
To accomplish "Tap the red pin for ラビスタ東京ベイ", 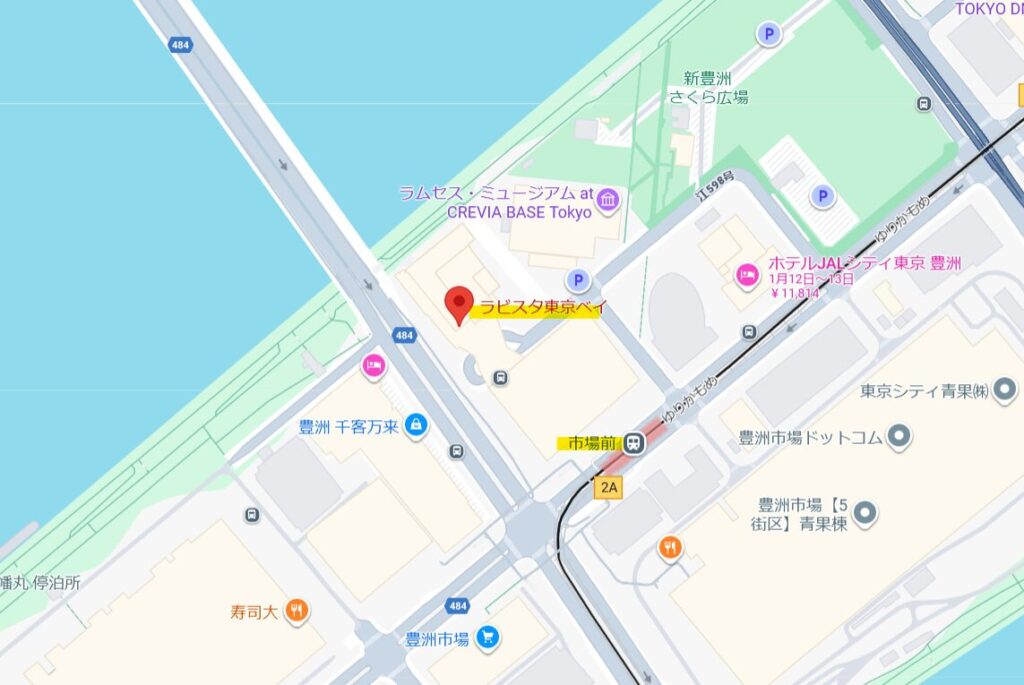I will 459,304.
